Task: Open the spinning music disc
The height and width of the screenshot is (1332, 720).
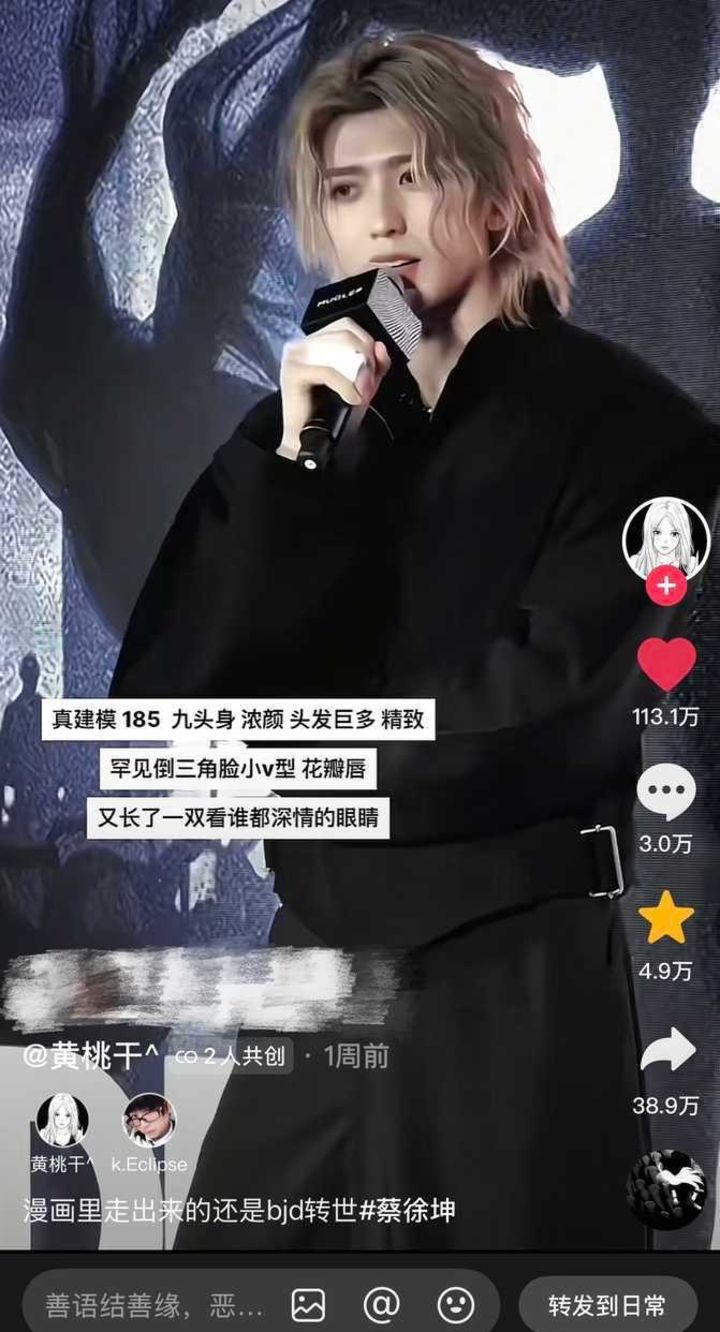Action: (x=666, y=1190)
